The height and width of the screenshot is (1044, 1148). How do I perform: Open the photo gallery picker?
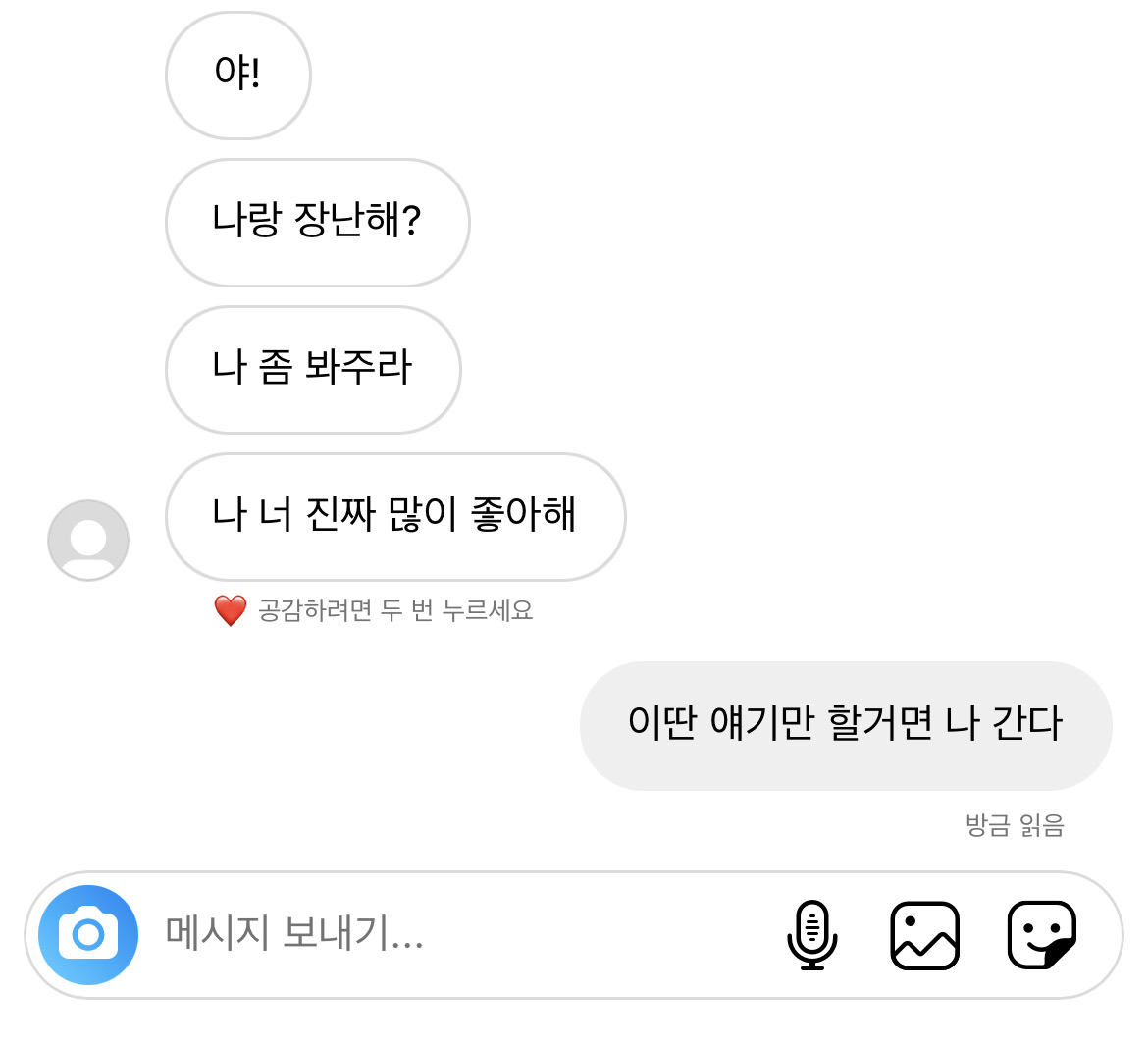924,934
